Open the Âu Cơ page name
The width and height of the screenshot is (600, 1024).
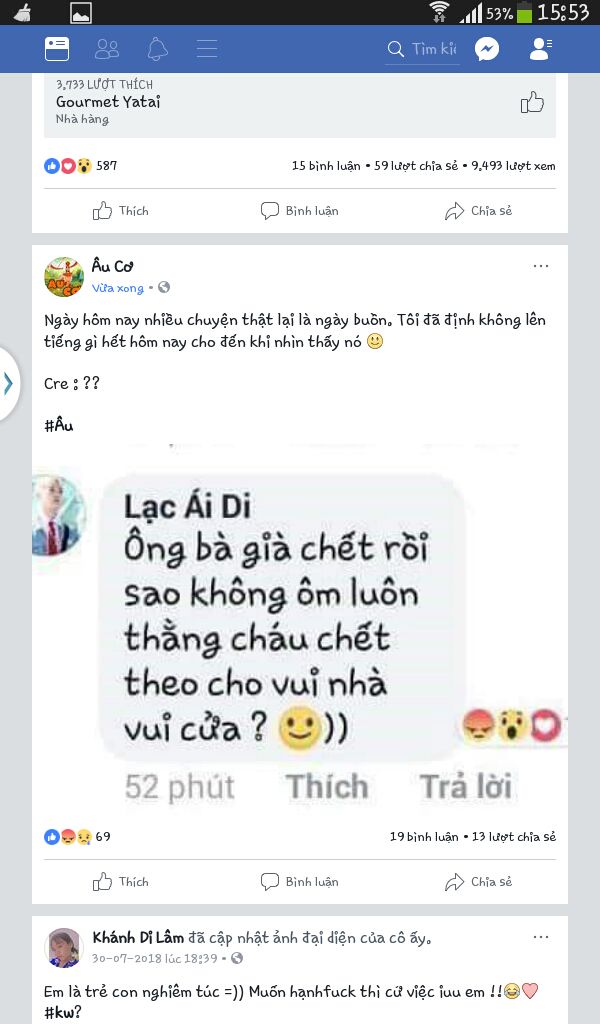[112, 266]
